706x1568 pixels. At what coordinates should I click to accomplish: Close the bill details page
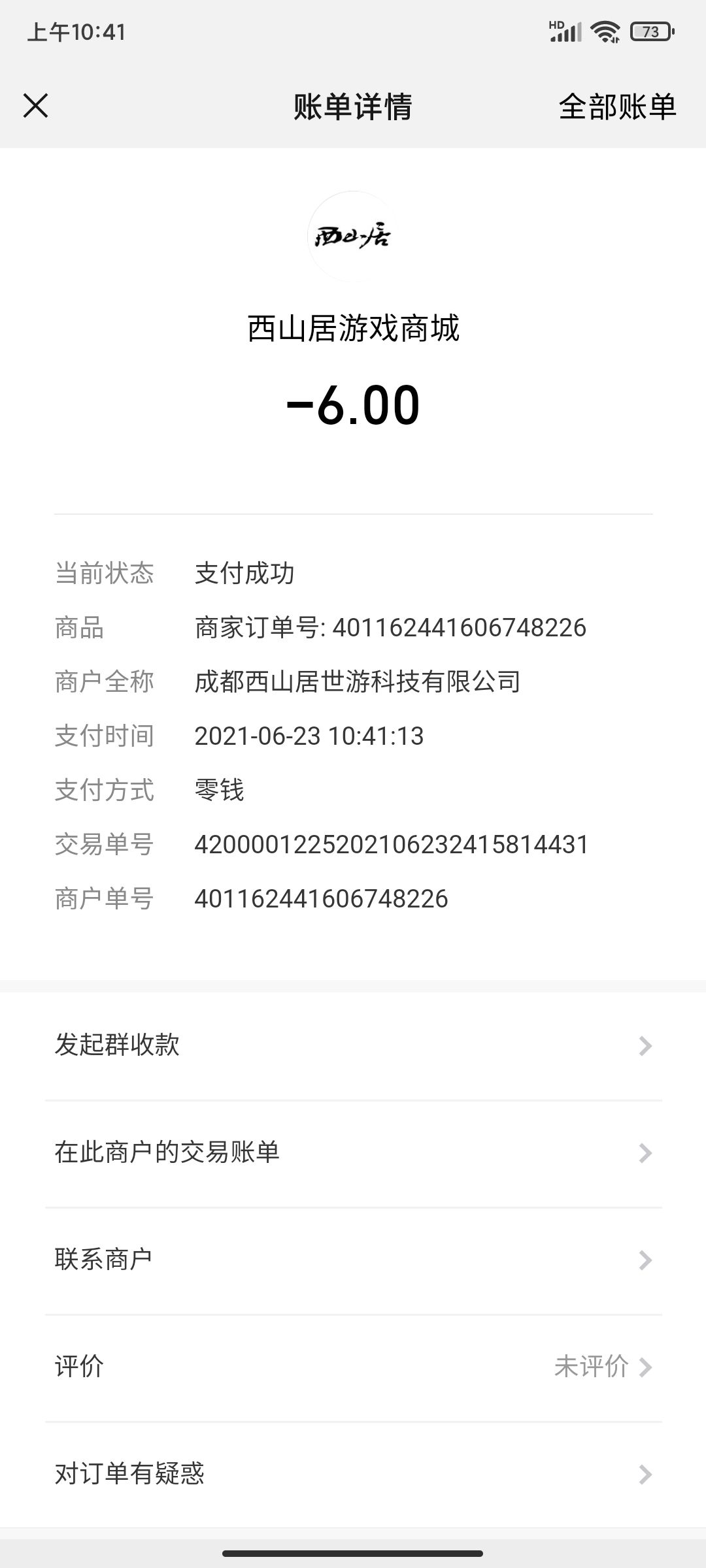(x=35, y=106)
